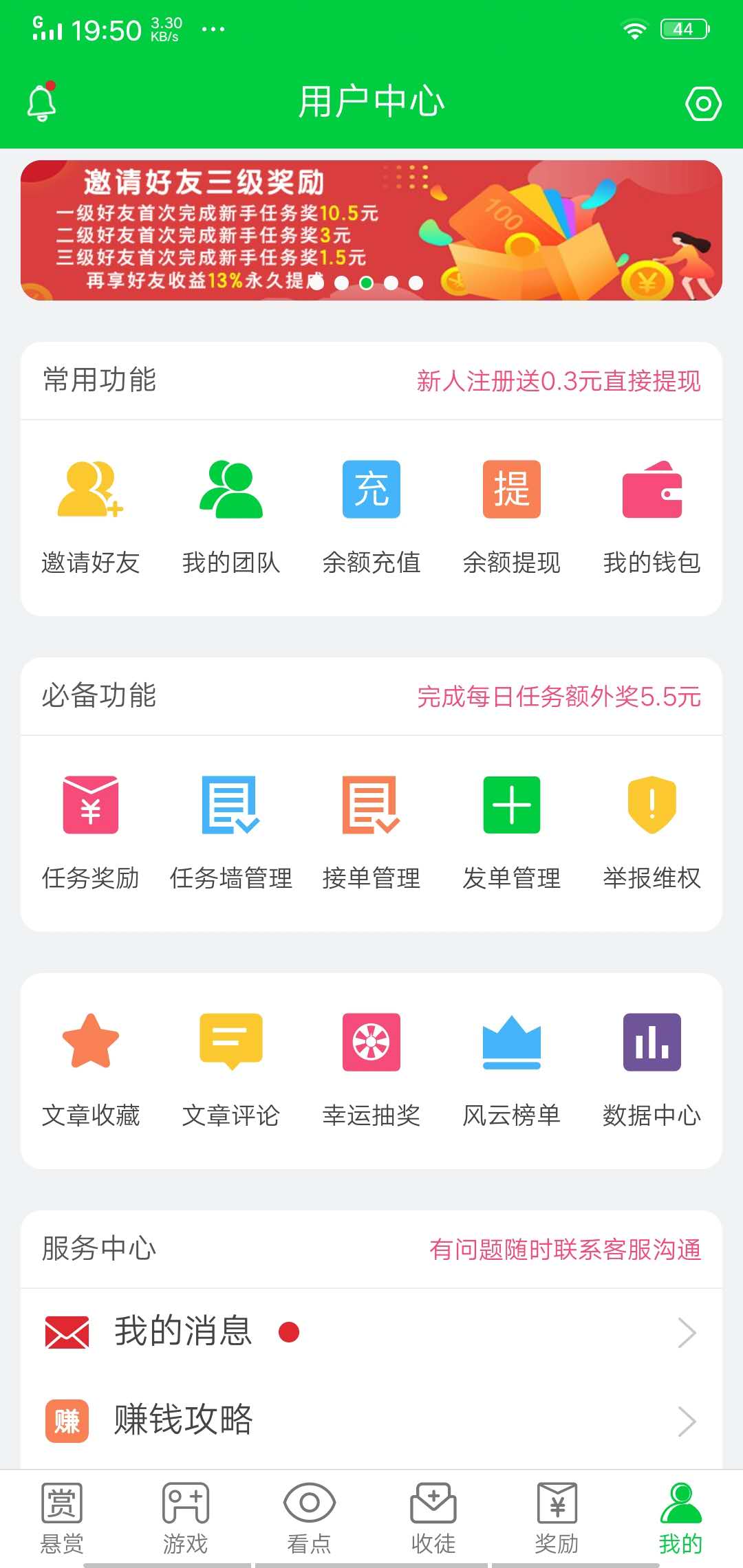Select 余额提现 balance withdrawal
Image resolution: width=743 pixels, height=1568 pixels.
point(512,516)
